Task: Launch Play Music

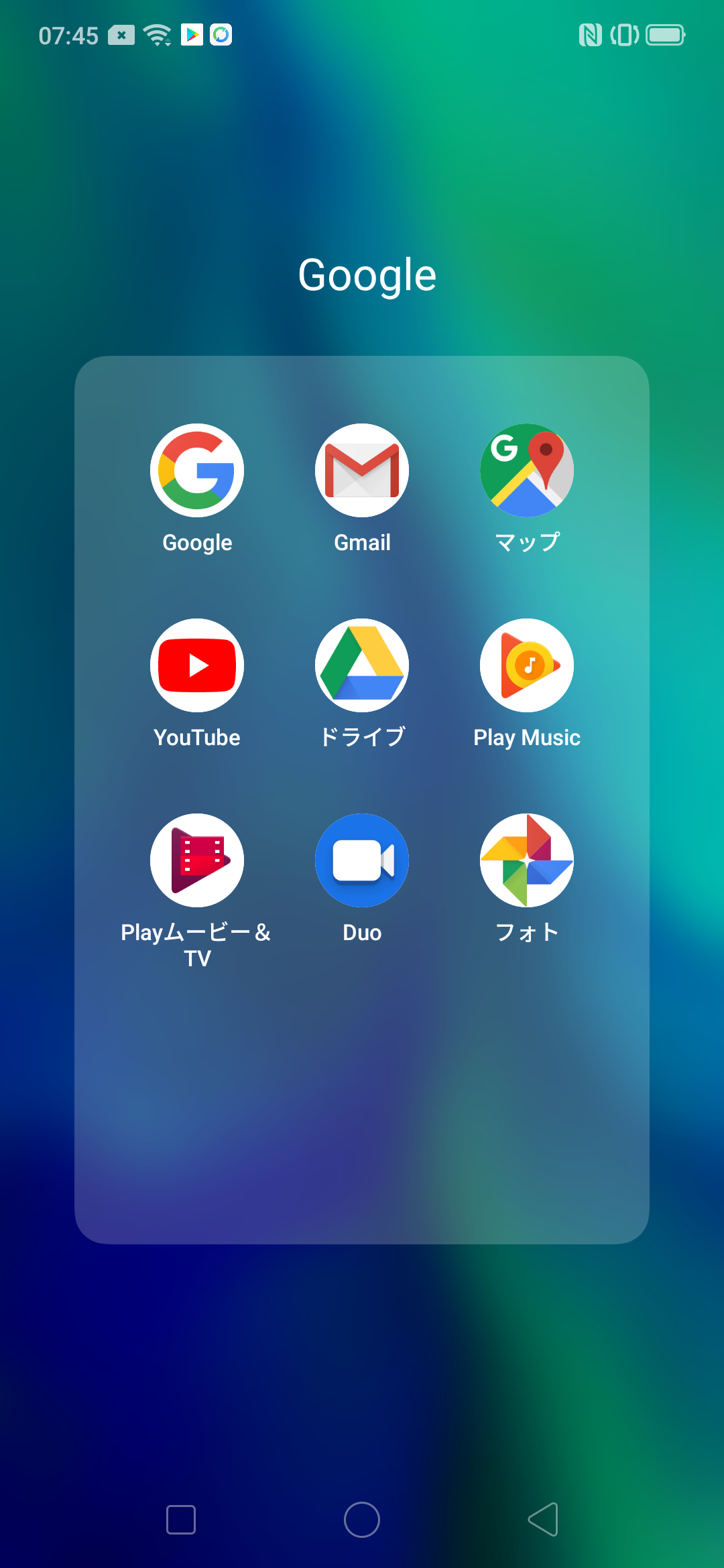Action: (527, 665)
